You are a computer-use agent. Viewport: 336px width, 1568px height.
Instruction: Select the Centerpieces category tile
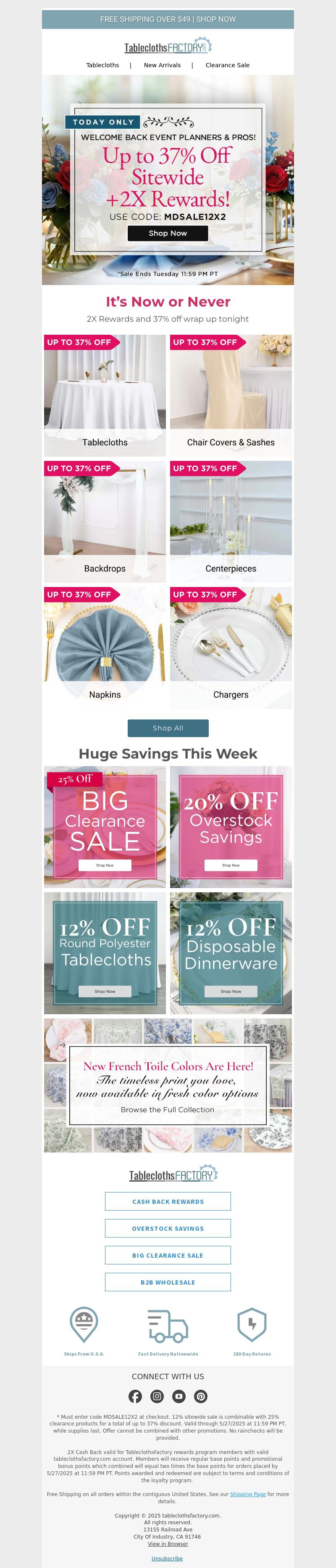[231, 522]
